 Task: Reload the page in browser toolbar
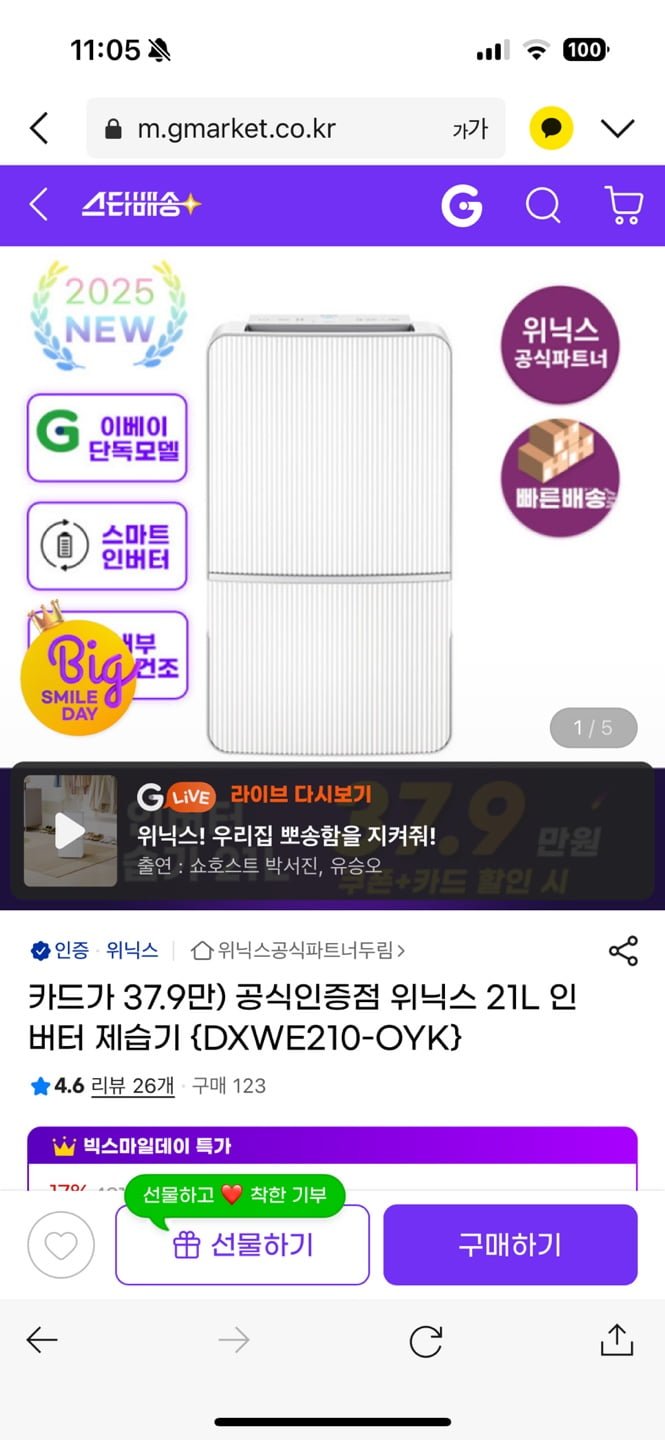[425, 1340]
